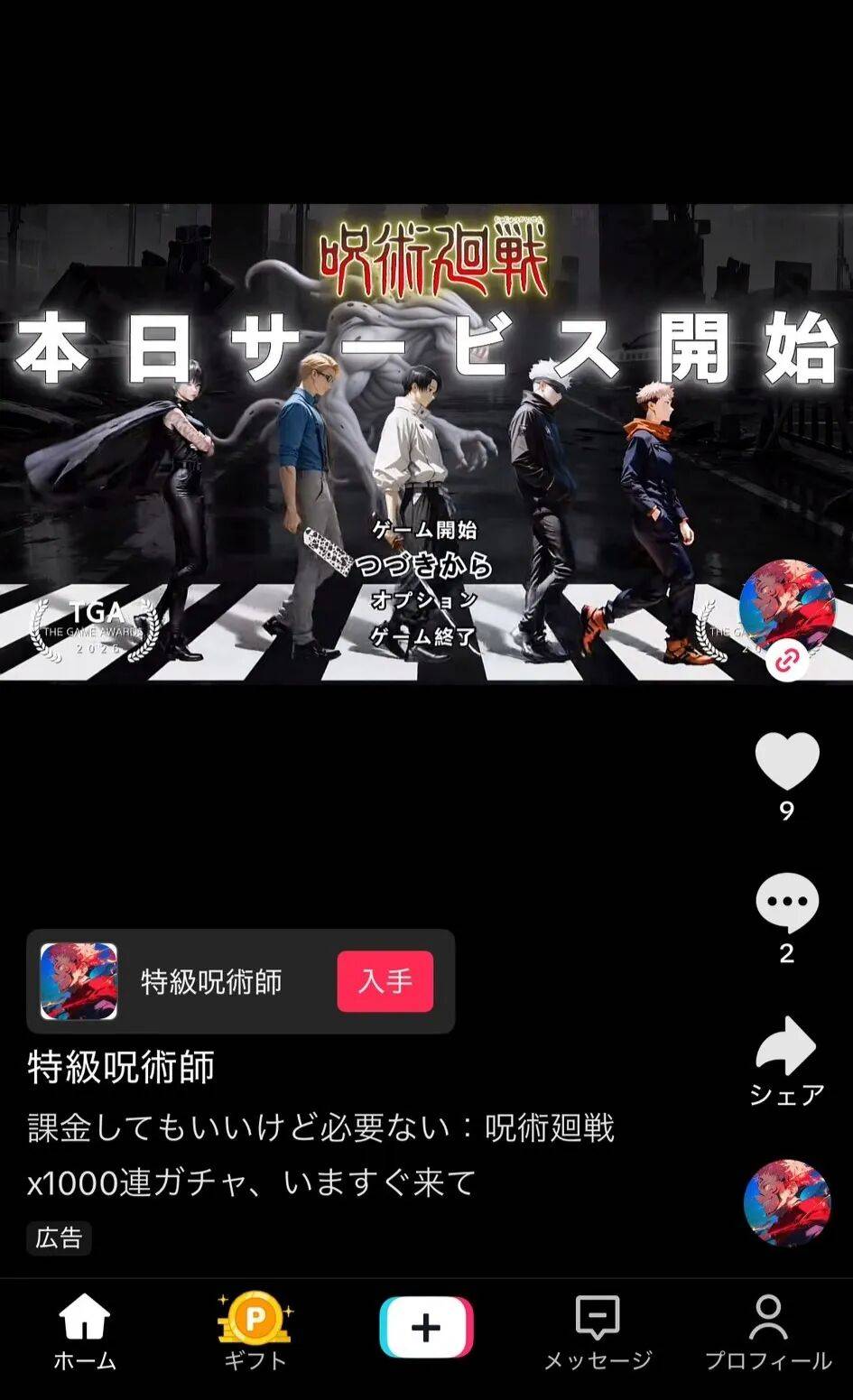This screenshot has height=1400, width=853.
Task: Like this ad video
Action: coord(786,761)
